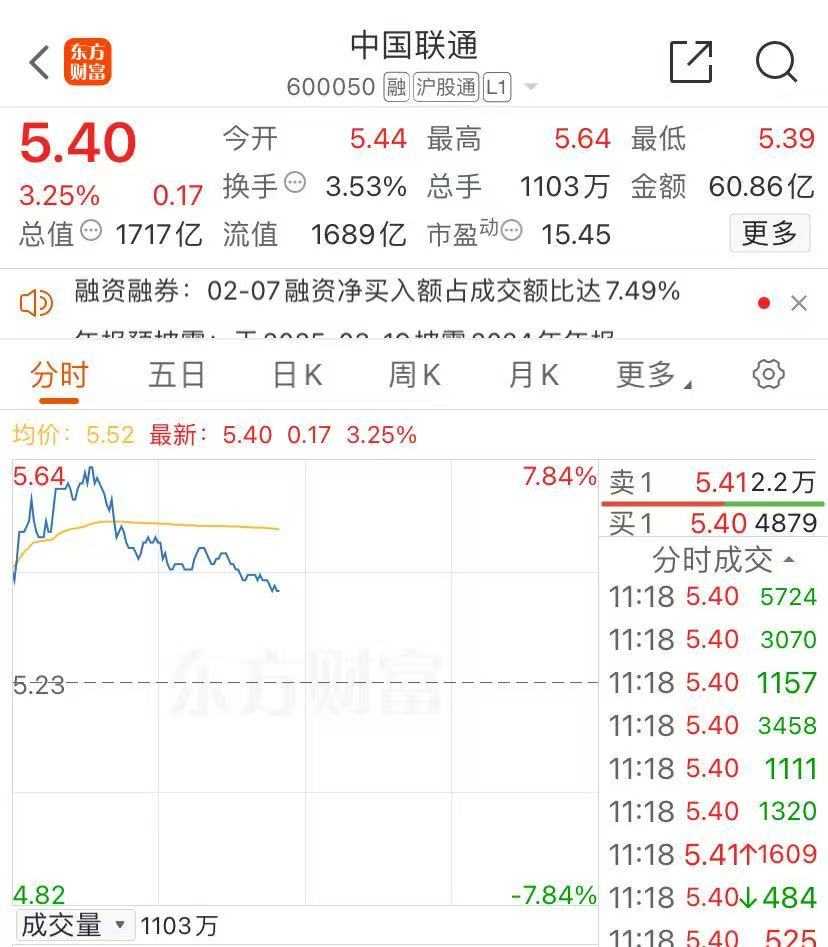Switch to the 五日 chart tab

177,375
